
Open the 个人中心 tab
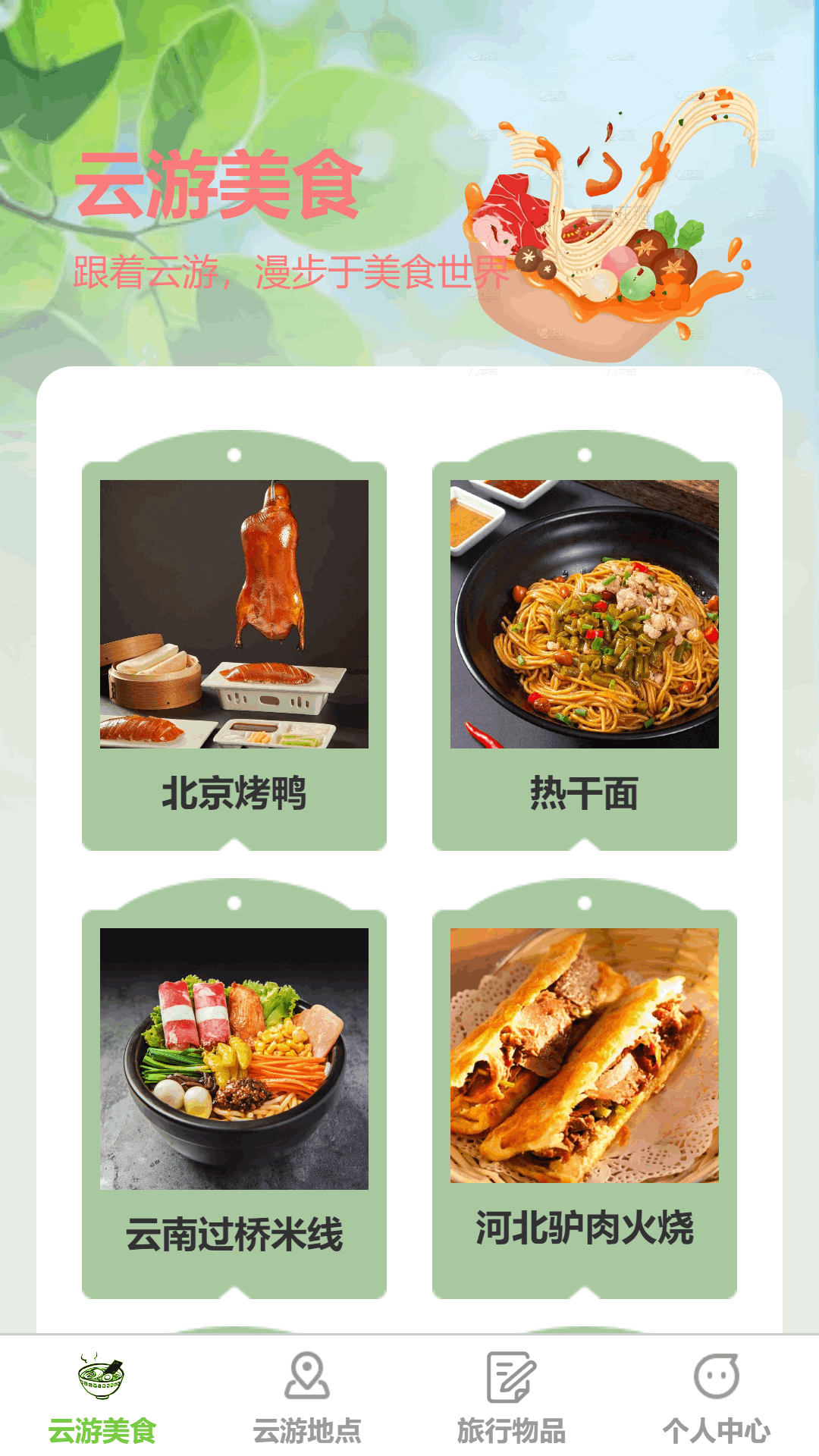click(717, 1397)
